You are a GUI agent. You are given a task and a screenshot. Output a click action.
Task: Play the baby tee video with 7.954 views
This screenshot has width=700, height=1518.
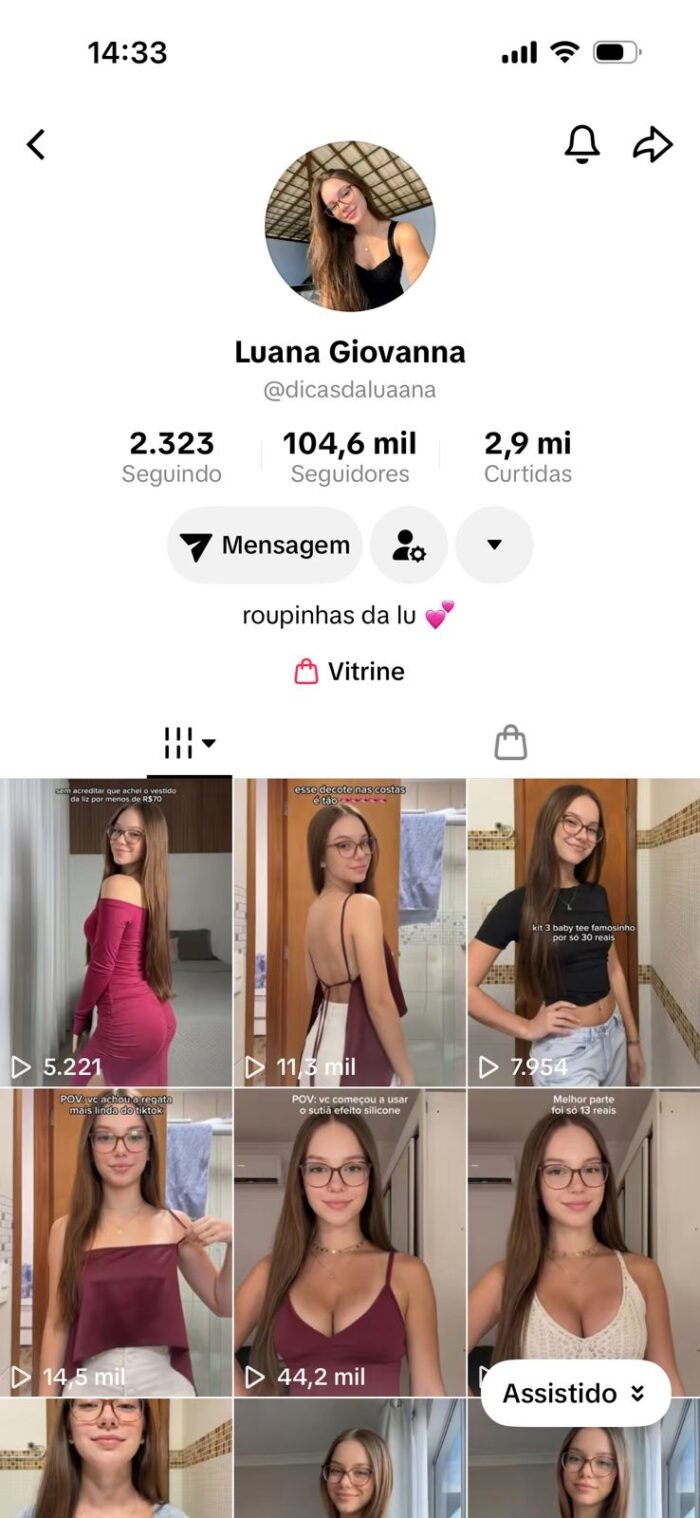pos(584,932)
